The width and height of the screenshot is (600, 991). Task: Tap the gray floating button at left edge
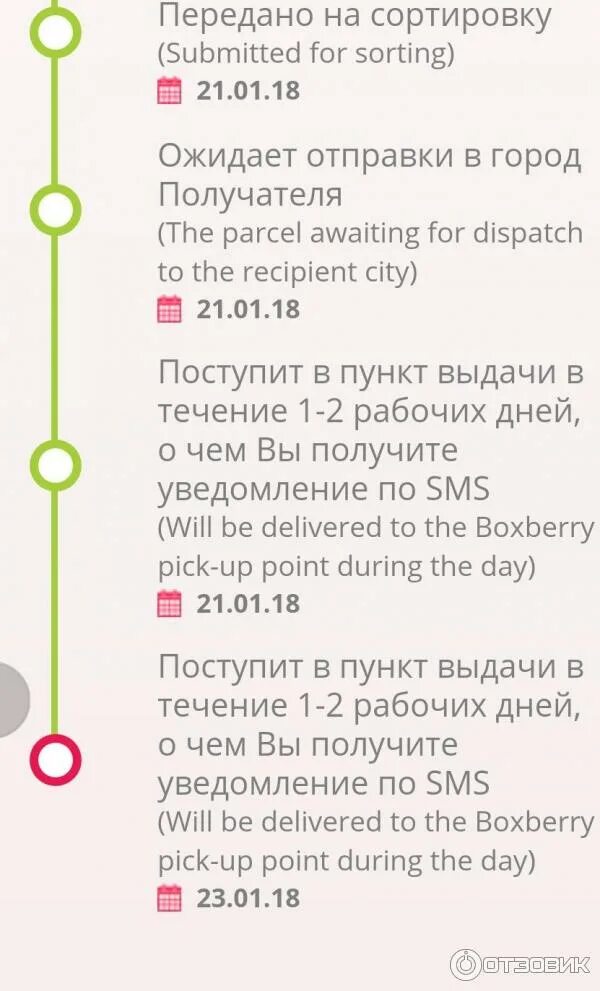[x=13, y=700]
